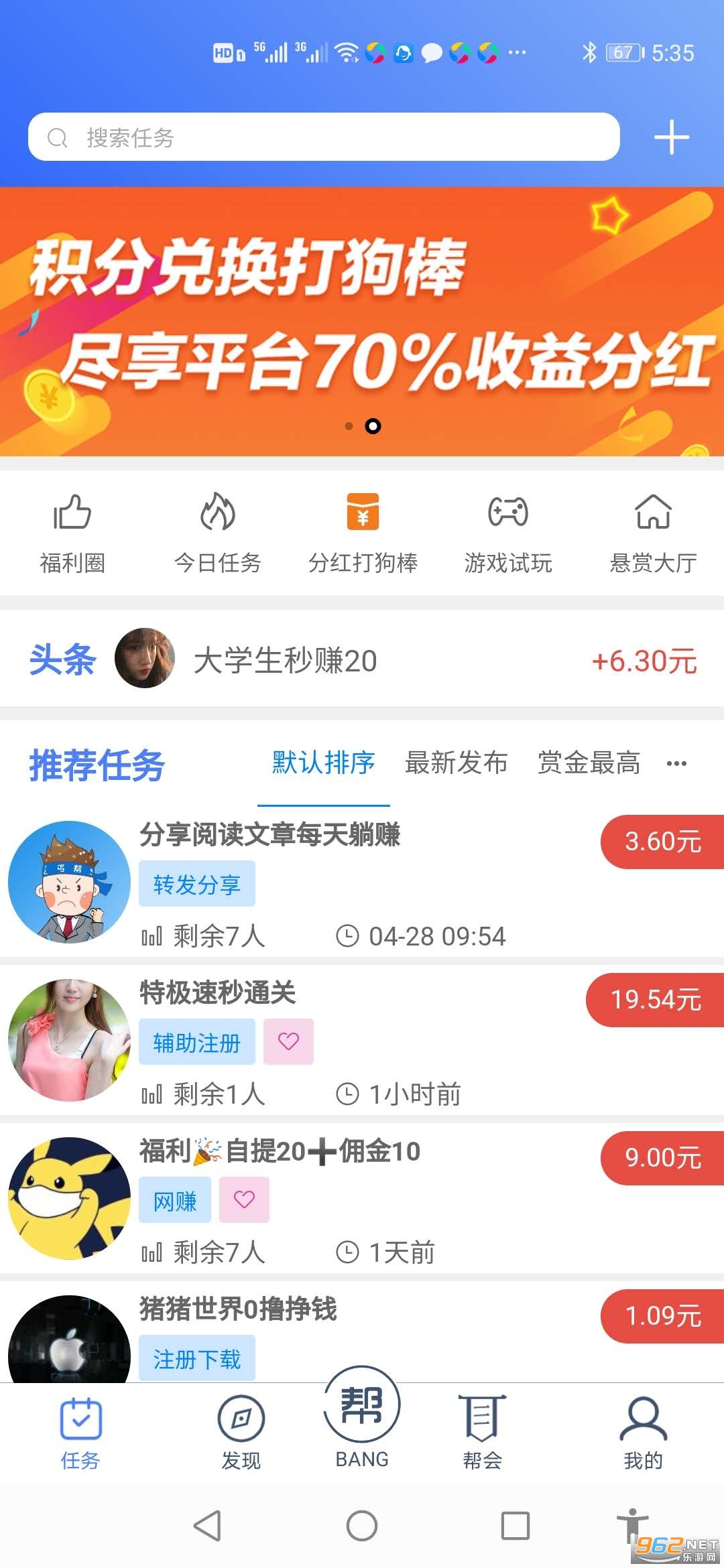724x1568 pixels.
Task: Go to the 我的 tab
Action: click(x=643, y=1431)
